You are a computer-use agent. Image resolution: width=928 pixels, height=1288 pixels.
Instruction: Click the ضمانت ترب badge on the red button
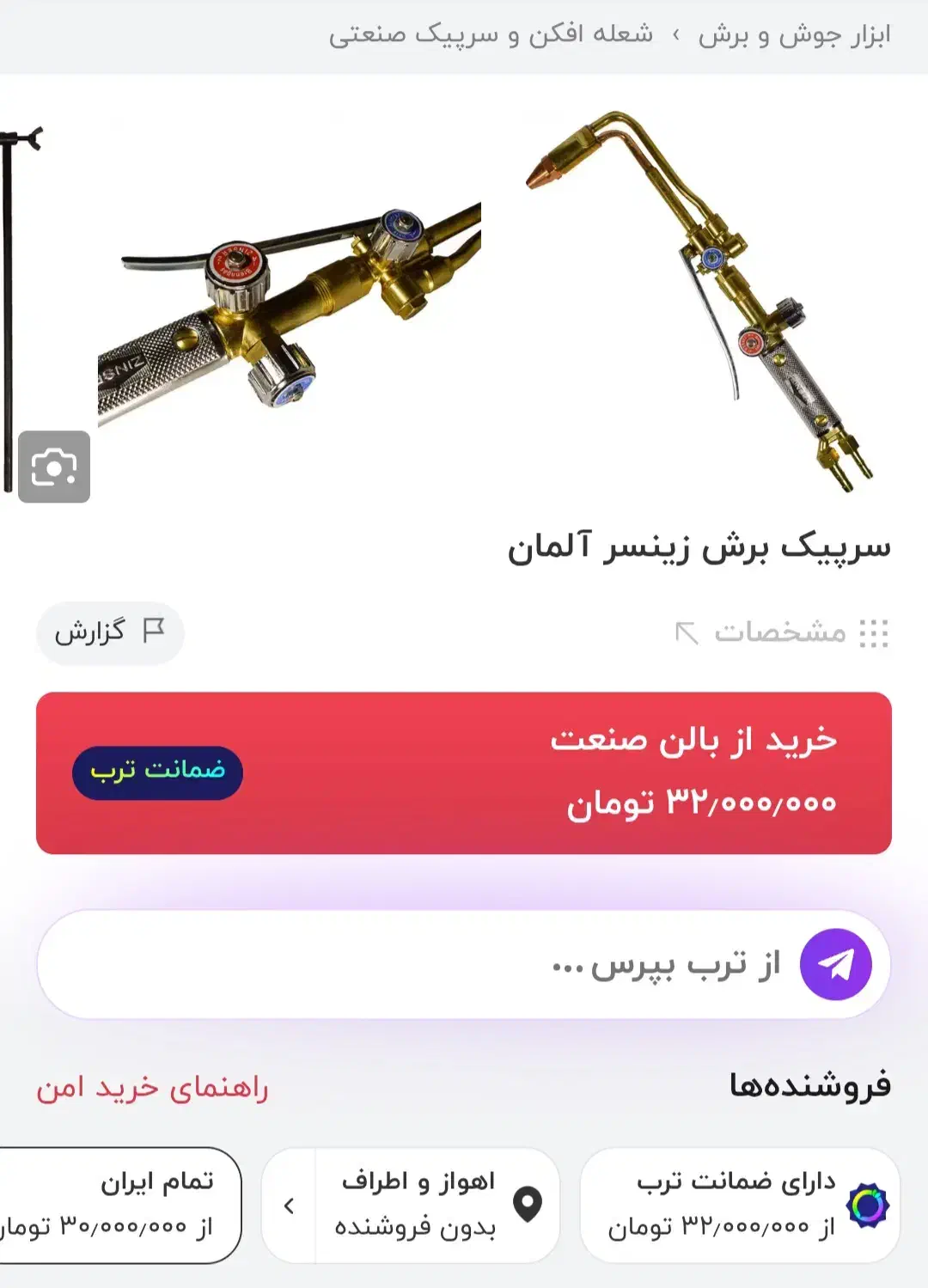[x=160, y=771]
